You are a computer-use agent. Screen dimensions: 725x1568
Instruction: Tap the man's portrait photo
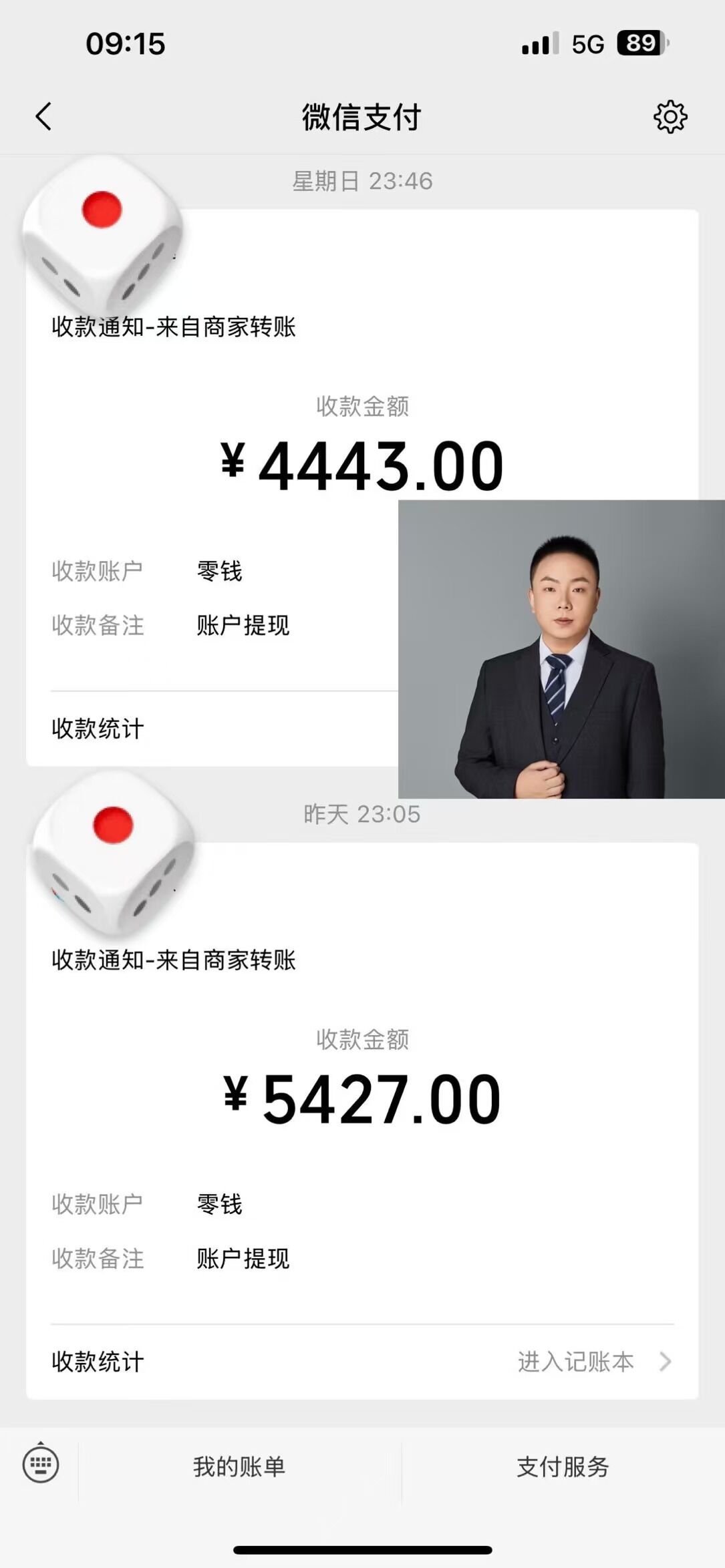561,648
